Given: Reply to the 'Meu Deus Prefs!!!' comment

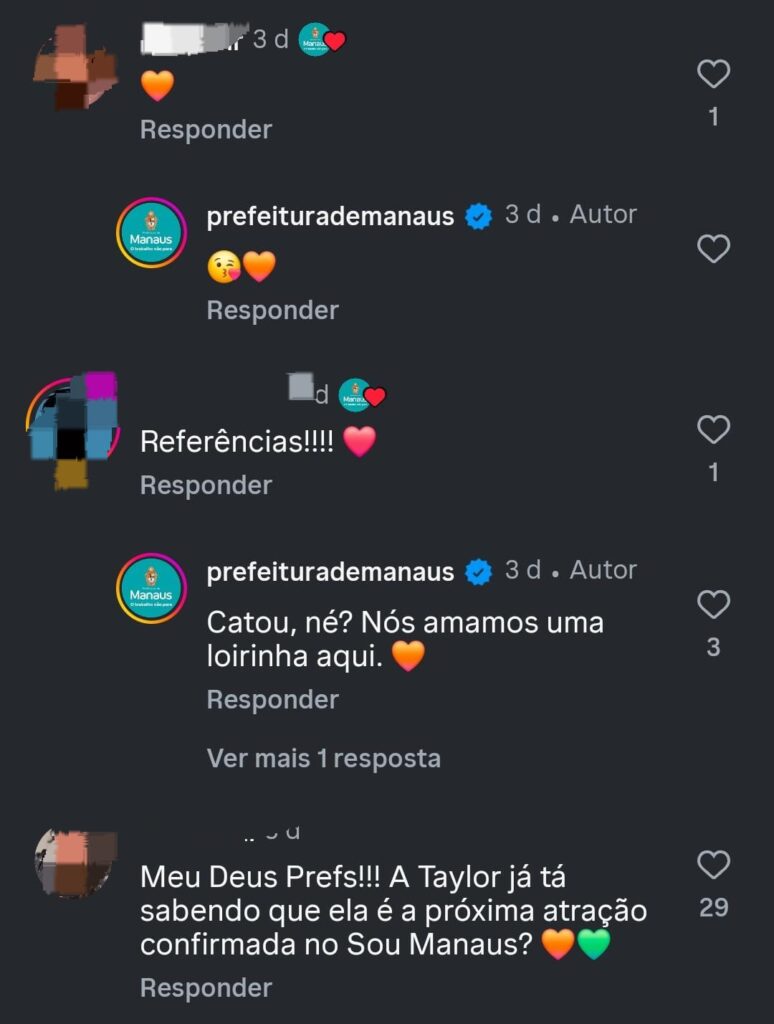Looking at the screenshot, I should pyautogui.click(x=205, y=988).
